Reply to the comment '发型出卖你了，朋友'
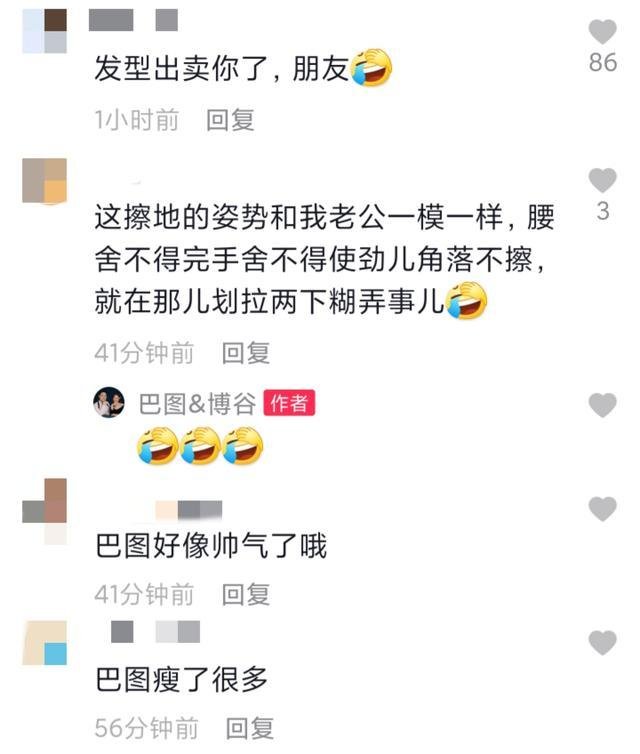The image size is (640, 754). [x=230, y=121]
